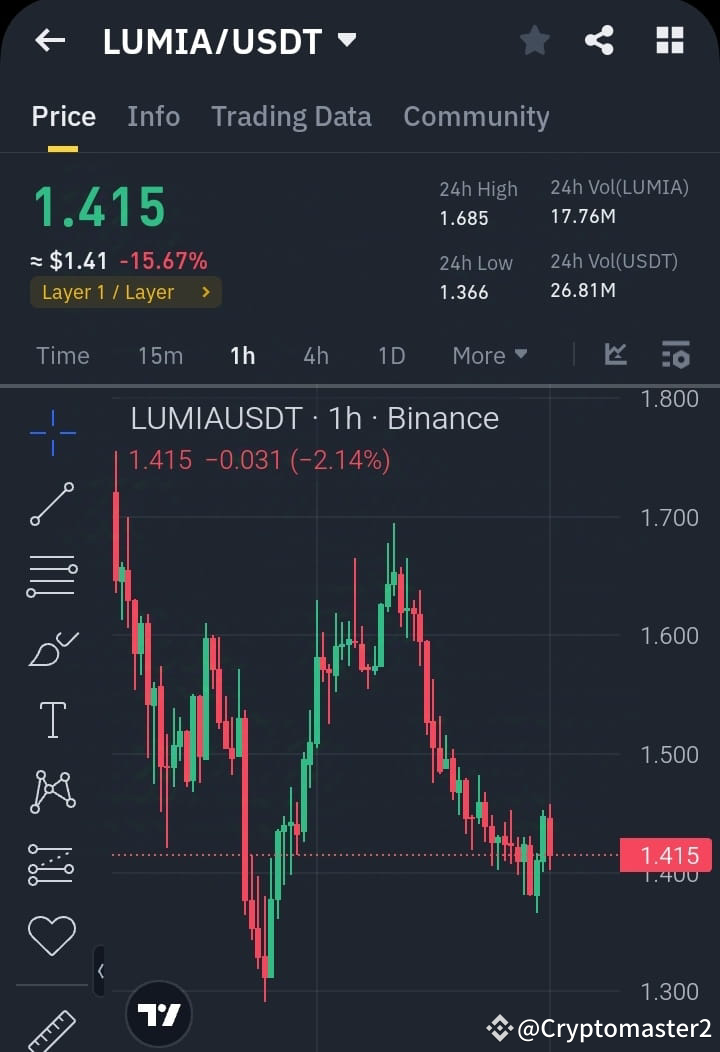Tap the share icon
This screenshot has height=1052, width=720.
coord(600,40)
